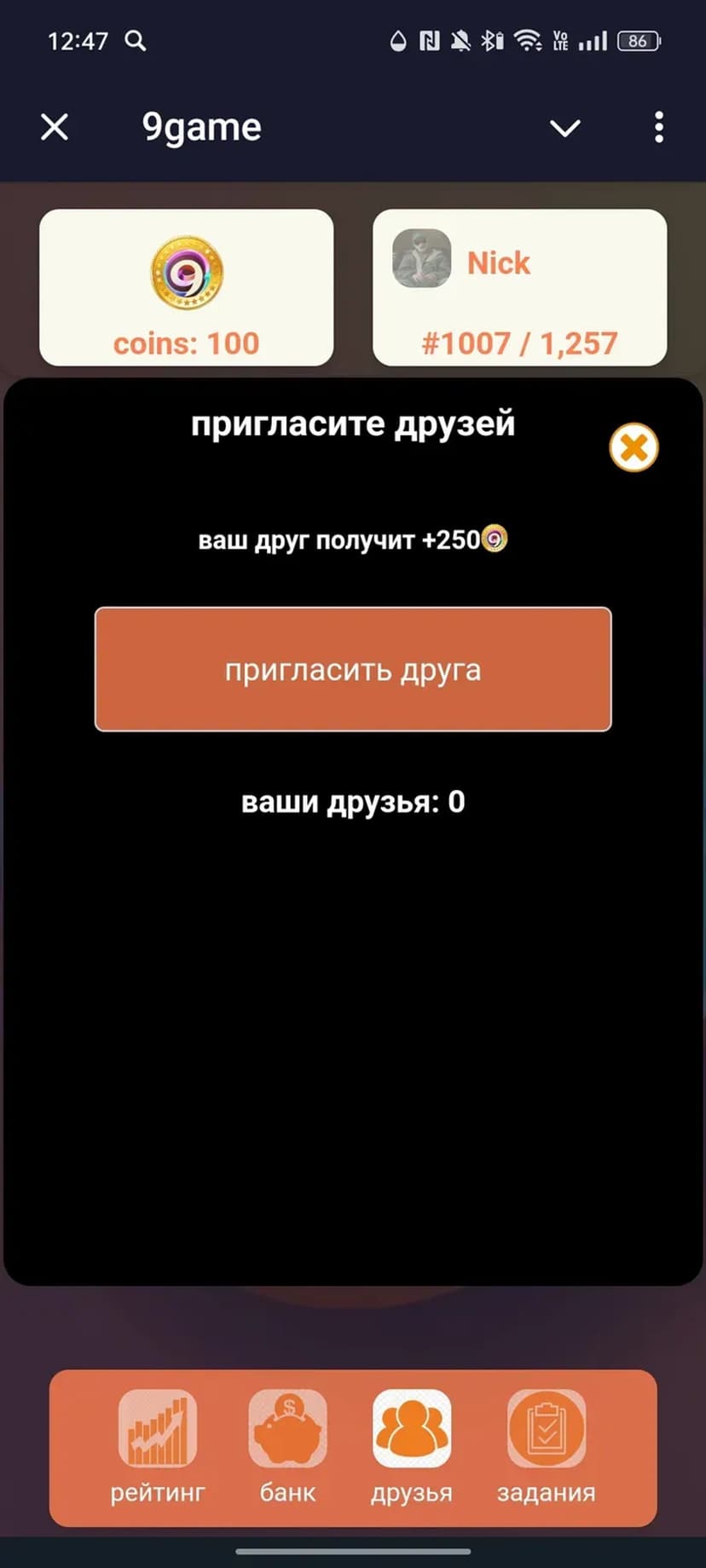Image resolution: width=706 pixels, height=1568 pixels.
Task: Expand the dropdown chevron in the header
Action: (x=564, y=129)
